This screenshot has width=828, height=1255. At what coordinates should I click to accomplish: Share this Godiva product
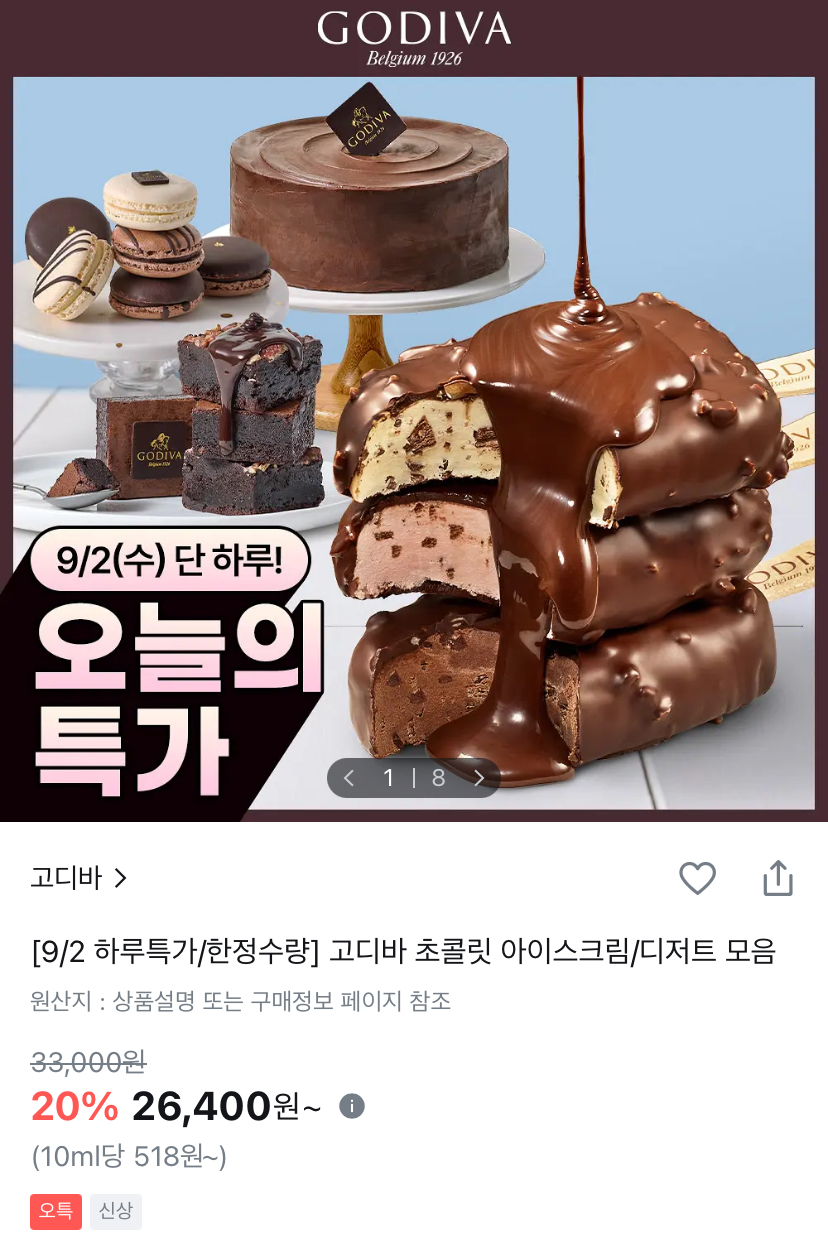(x=777, y=878)
